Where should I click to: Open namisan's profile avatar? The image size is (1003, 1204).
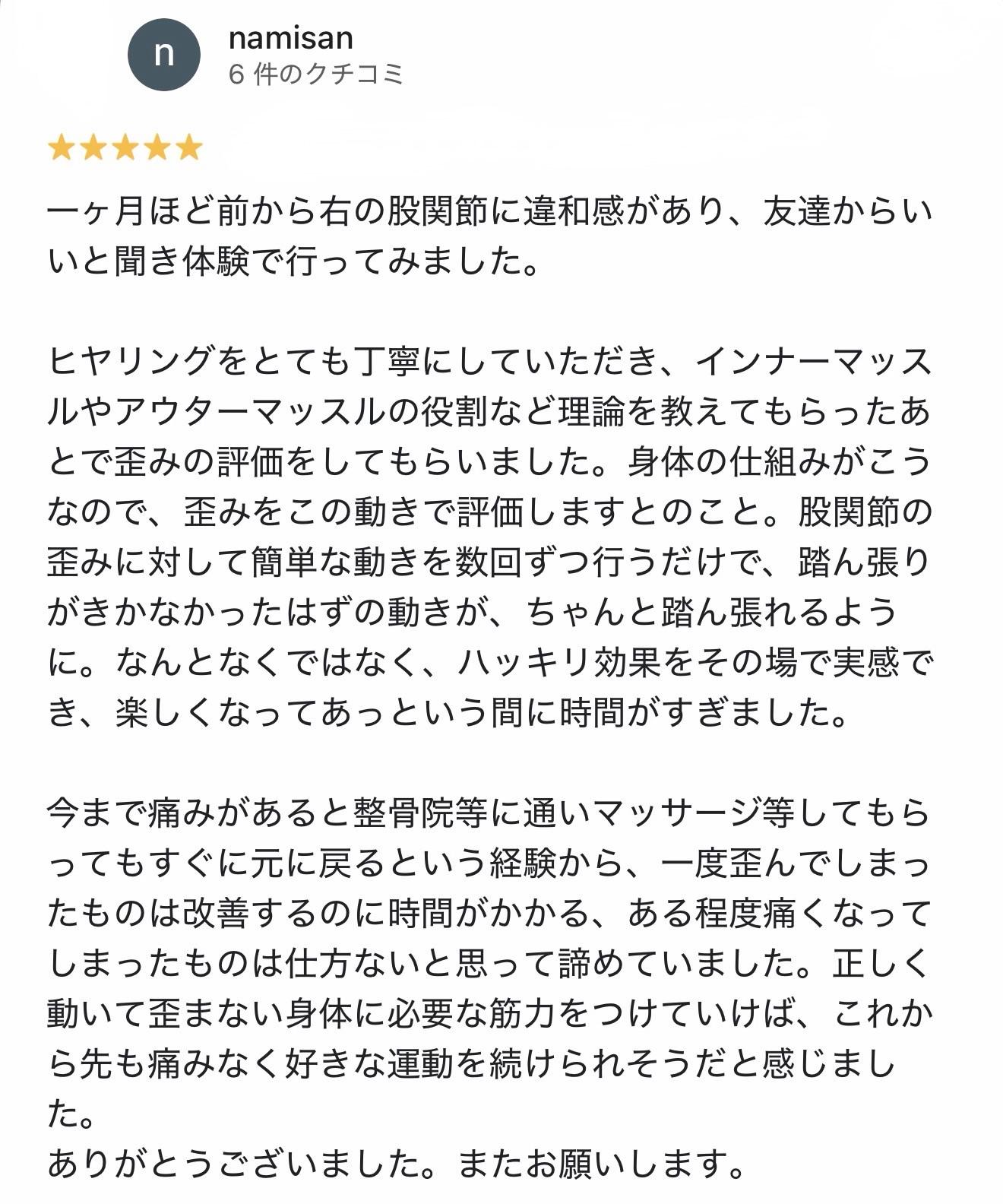164,55
